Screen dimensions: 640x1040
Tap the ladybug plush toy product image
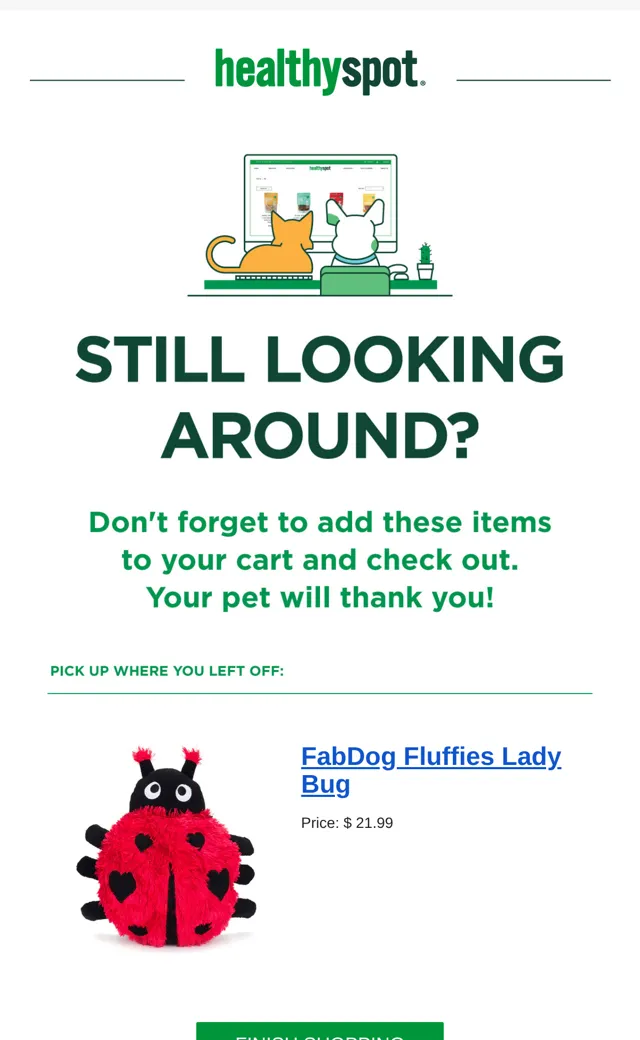pyautogui.click(x=166, y=846)
